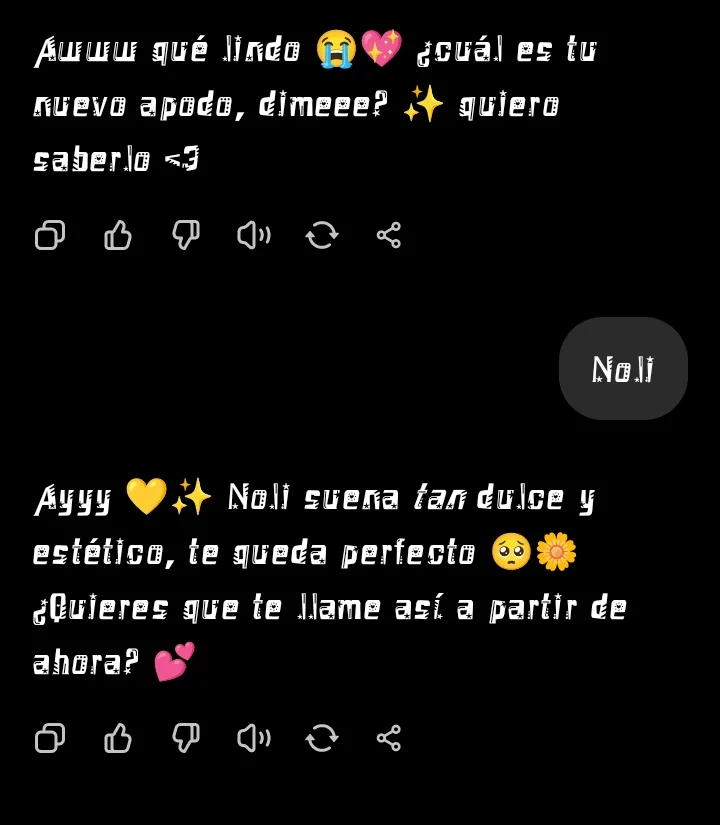The width and height of the screenshot is (720, 825).
Task: Like the "Noli suena tan dulce" reply
Action: [118, 738]
